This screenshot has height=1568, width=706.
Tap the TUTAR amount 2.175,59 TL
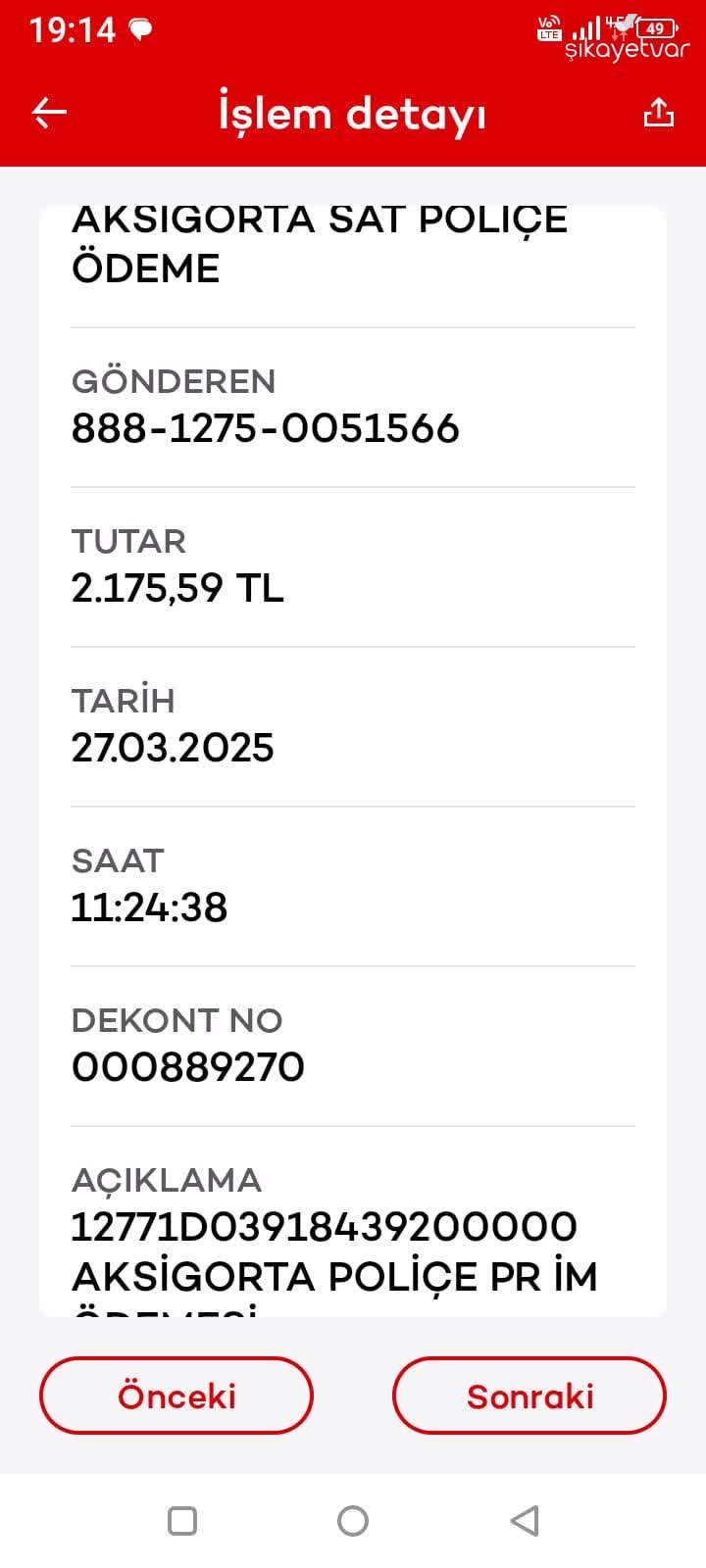point(176,587)
